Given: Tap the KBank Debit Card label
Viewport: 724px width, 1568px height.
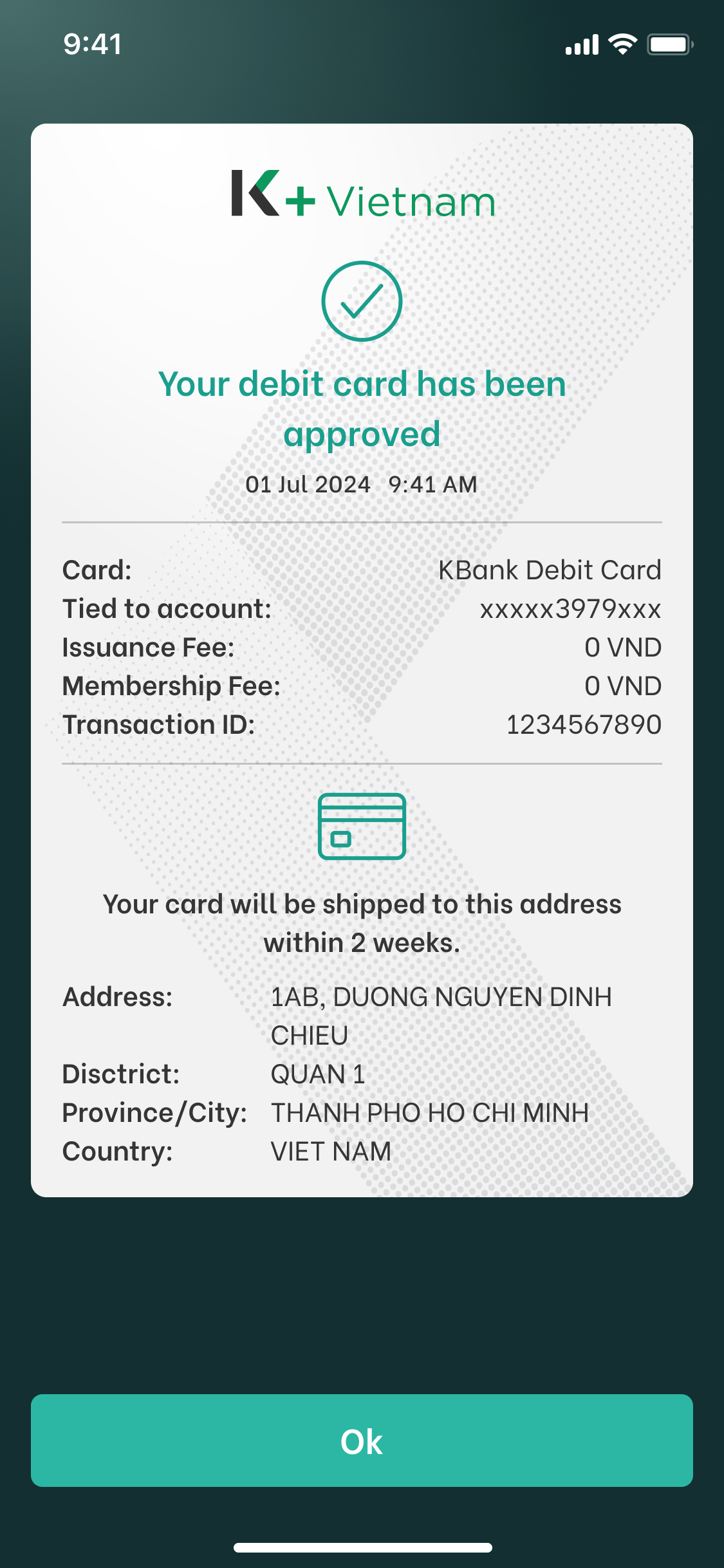Looking at the screenshot, I should point(549,570).
